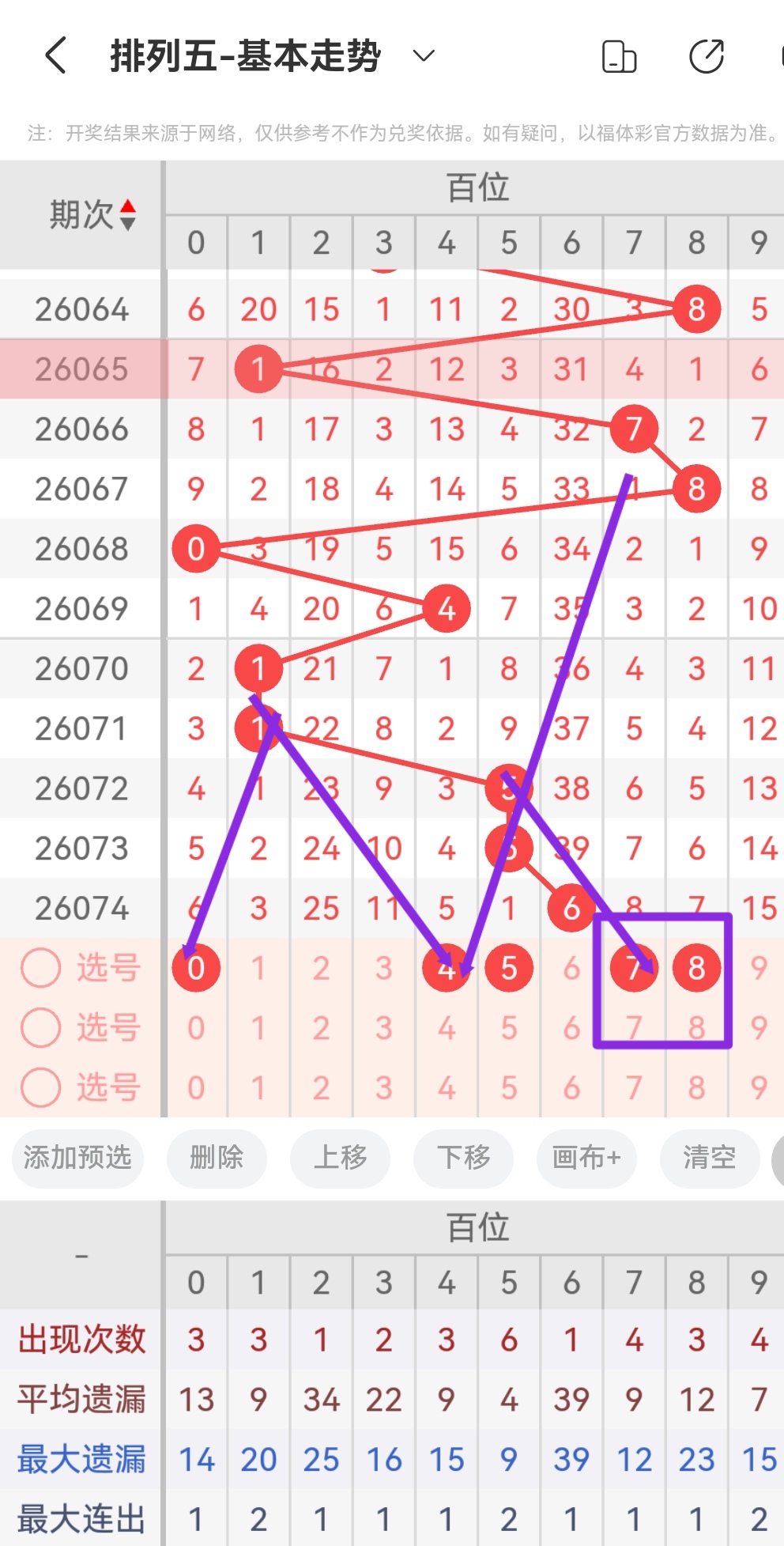Tap the screen orientation icon
Viewport: 784px width, 1546px height.
click(619, 56)
